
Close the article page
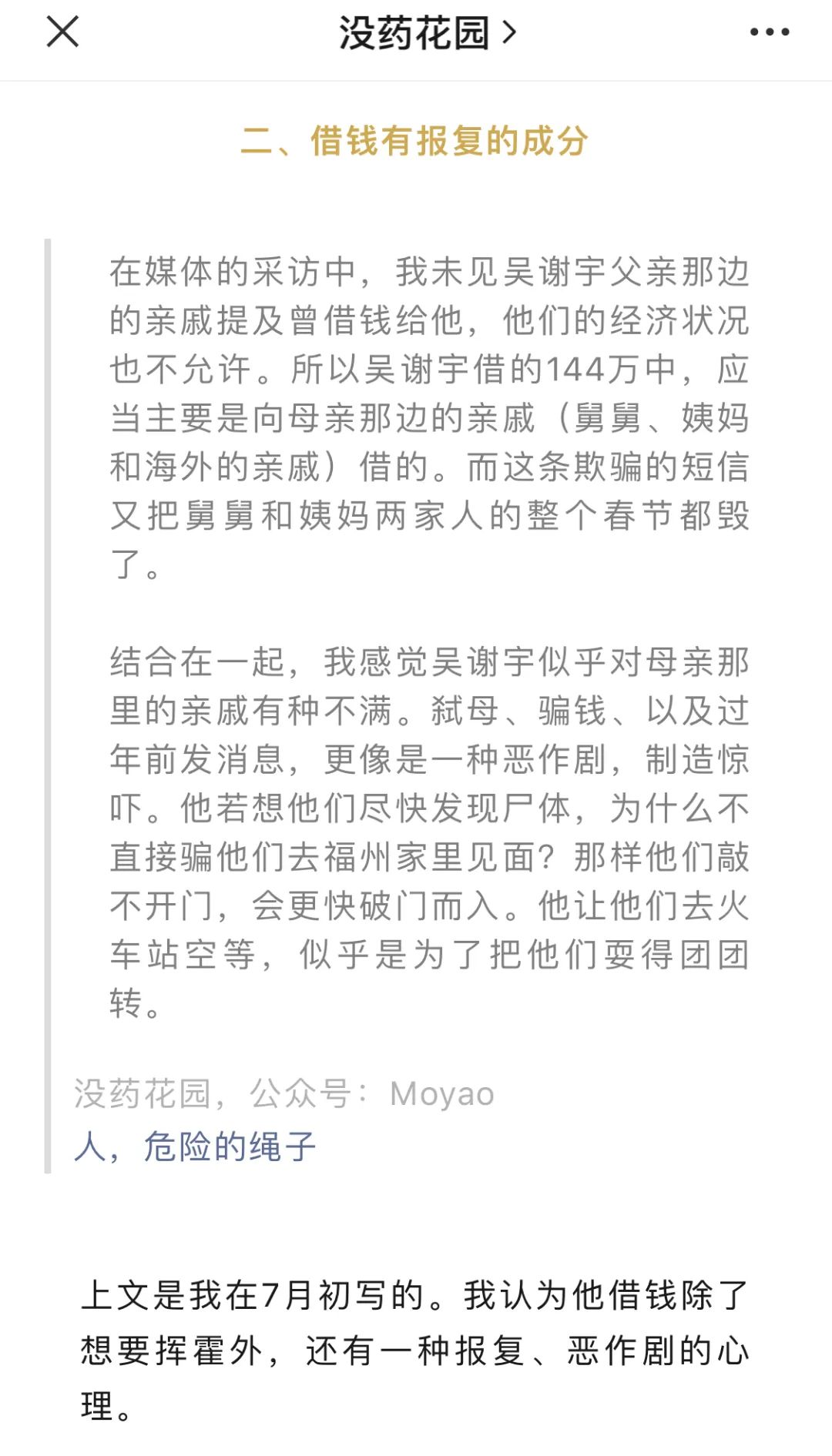[62, 32]
